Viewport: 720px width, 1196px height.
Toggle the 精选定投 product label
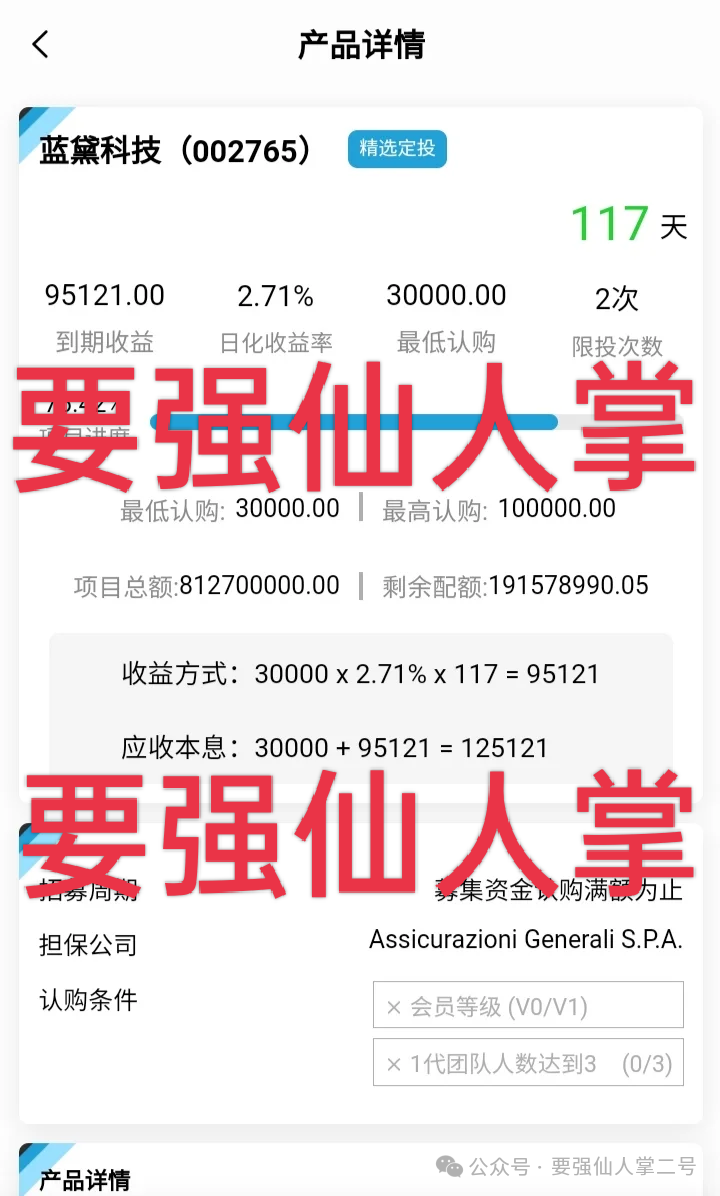pos(397,149)
